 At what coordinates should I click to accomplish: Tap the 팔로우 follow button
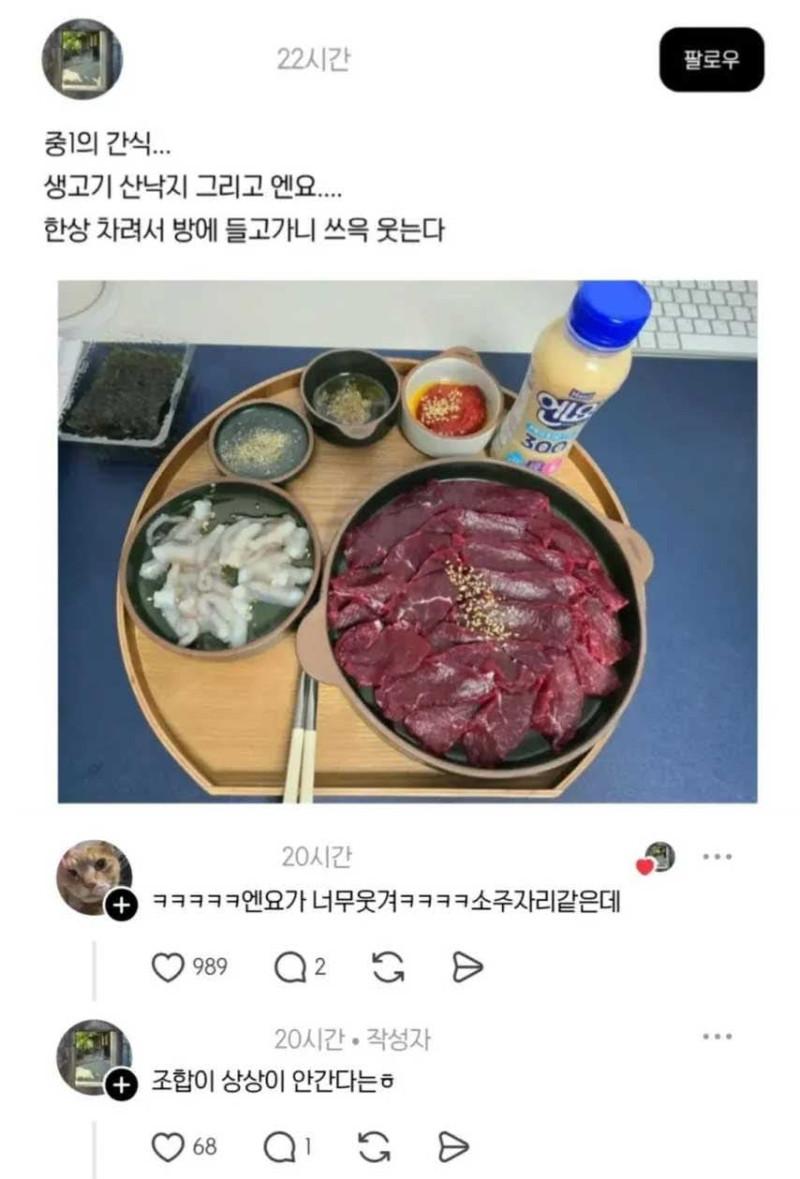[711, 59]
